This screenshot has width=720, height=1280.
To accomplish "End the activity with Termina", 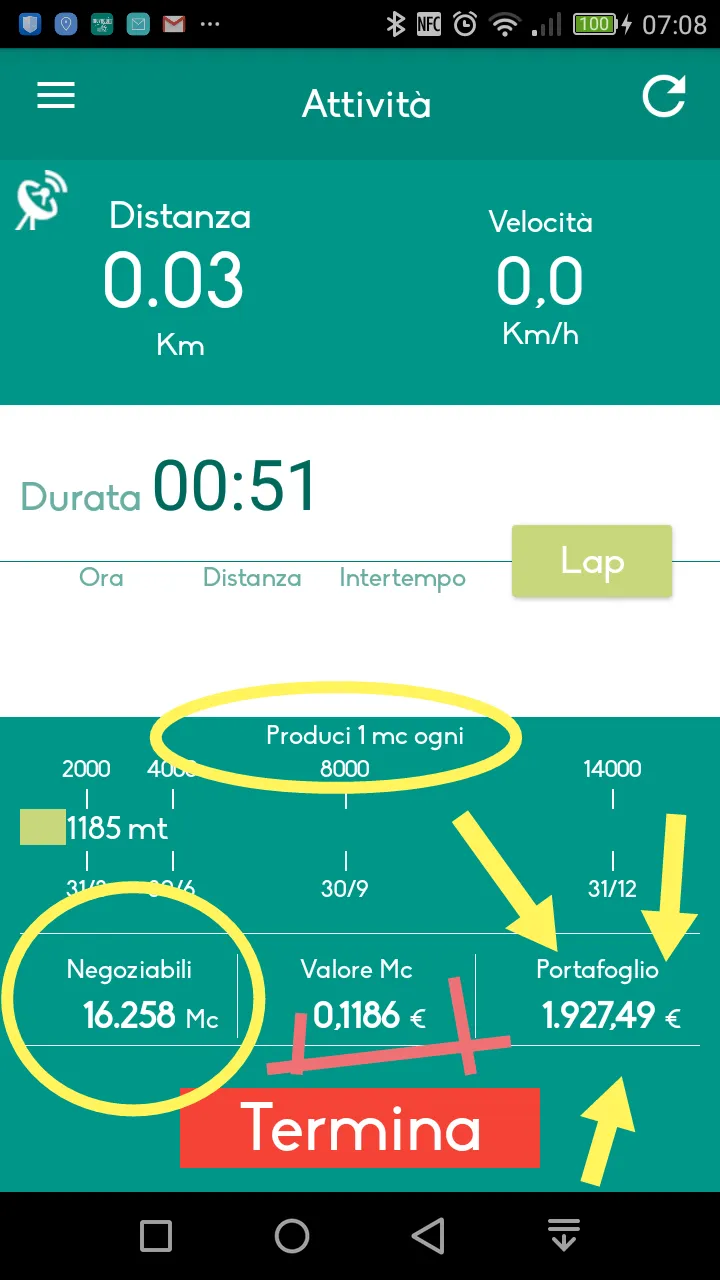I will (360, 1128).
